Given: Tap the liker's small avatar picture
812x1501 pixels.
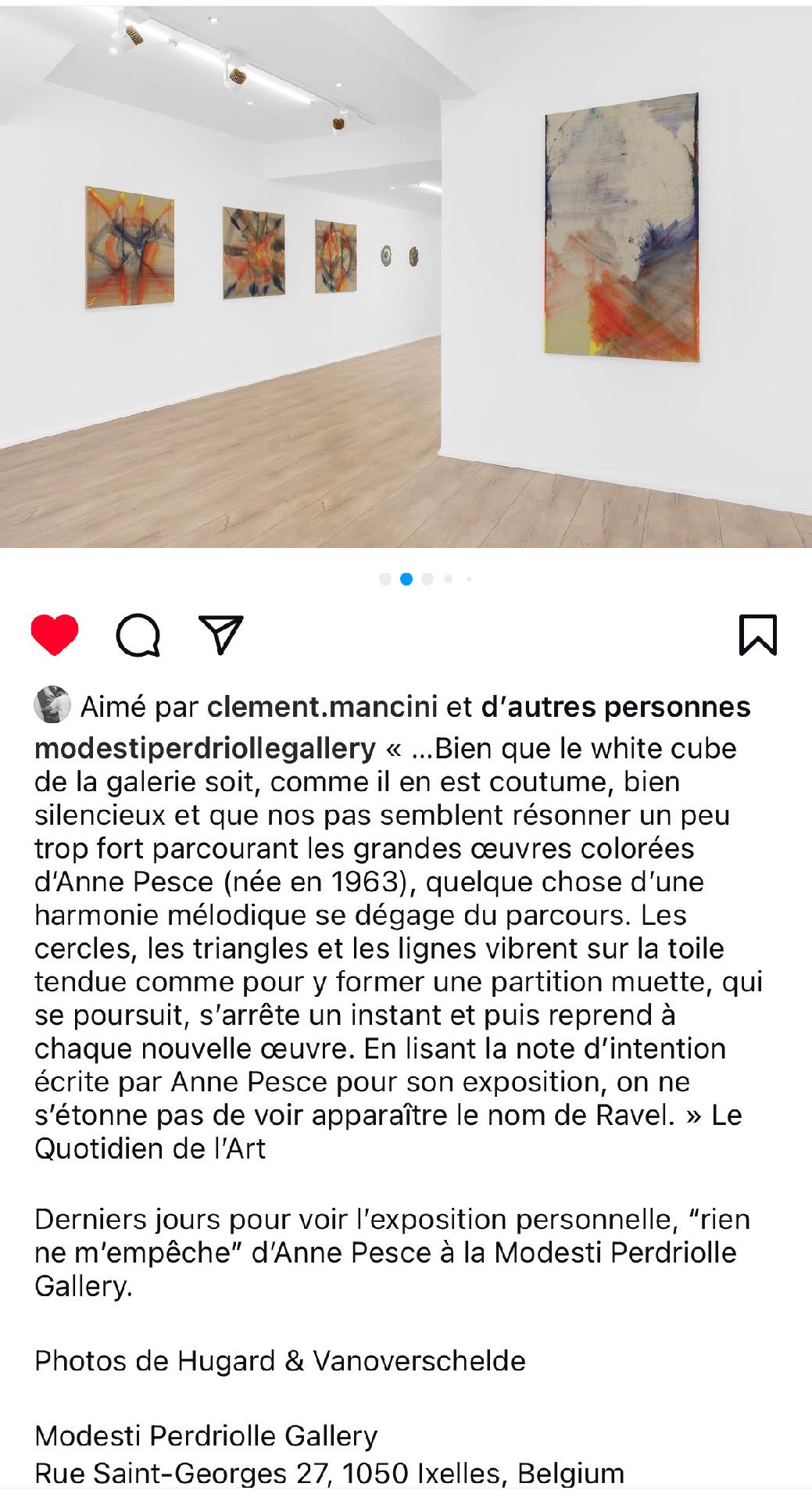Looking at the screenshot, I should click(52, 705).
